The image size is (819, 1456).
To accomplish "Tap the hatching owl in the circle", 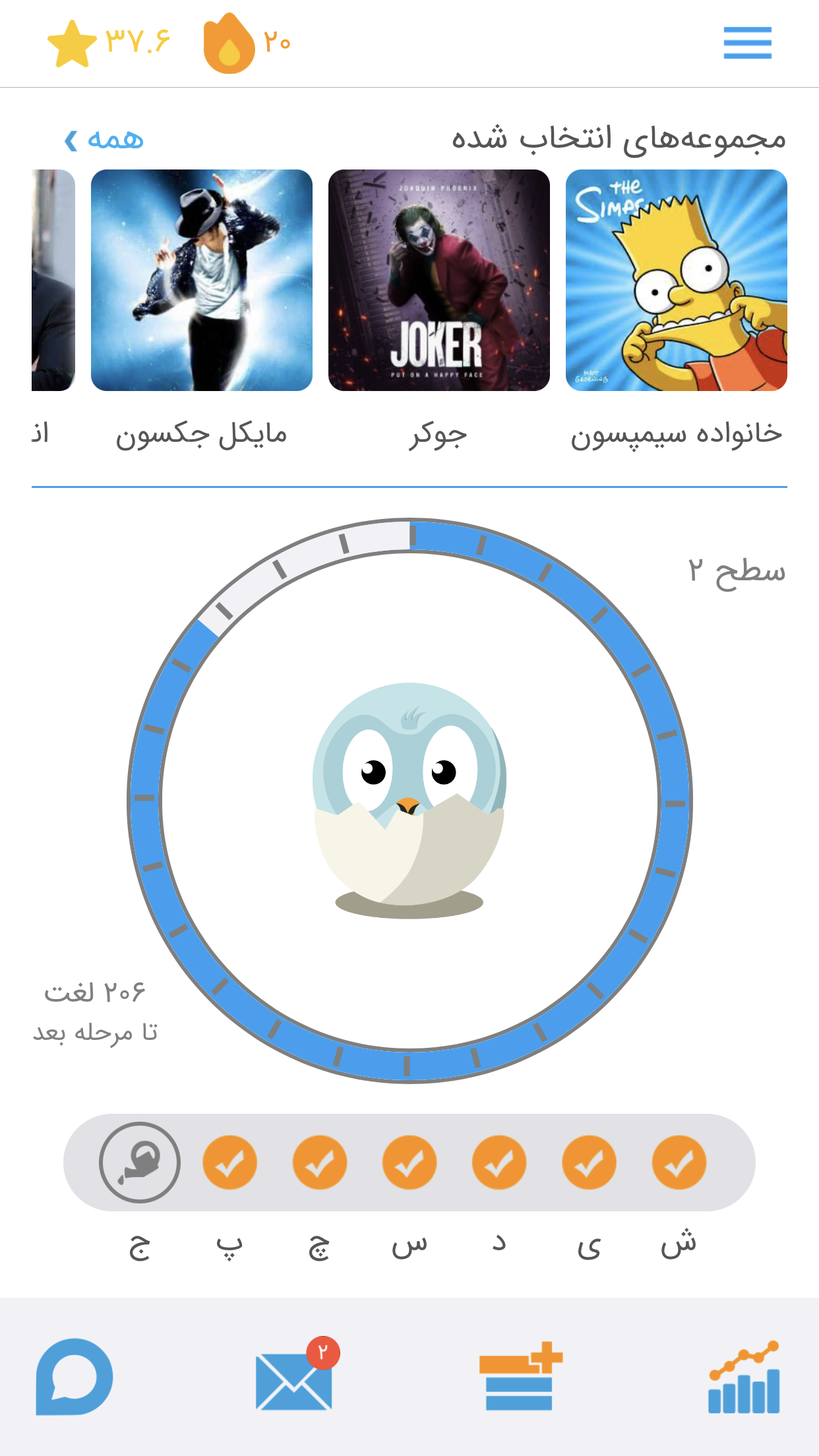I will (409, 800).
